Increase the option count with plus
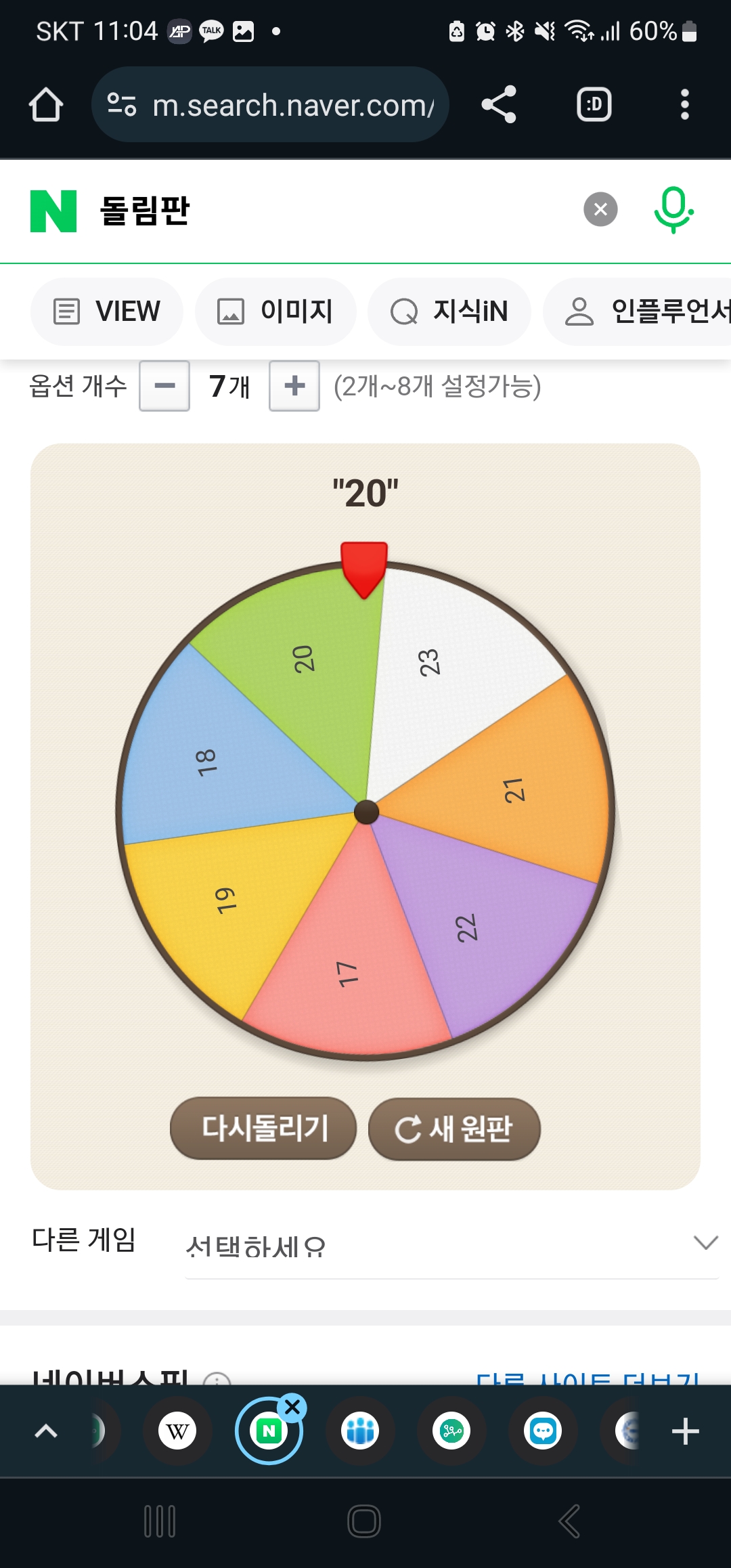Screen dimensions: 731x1568 point(294,386)
